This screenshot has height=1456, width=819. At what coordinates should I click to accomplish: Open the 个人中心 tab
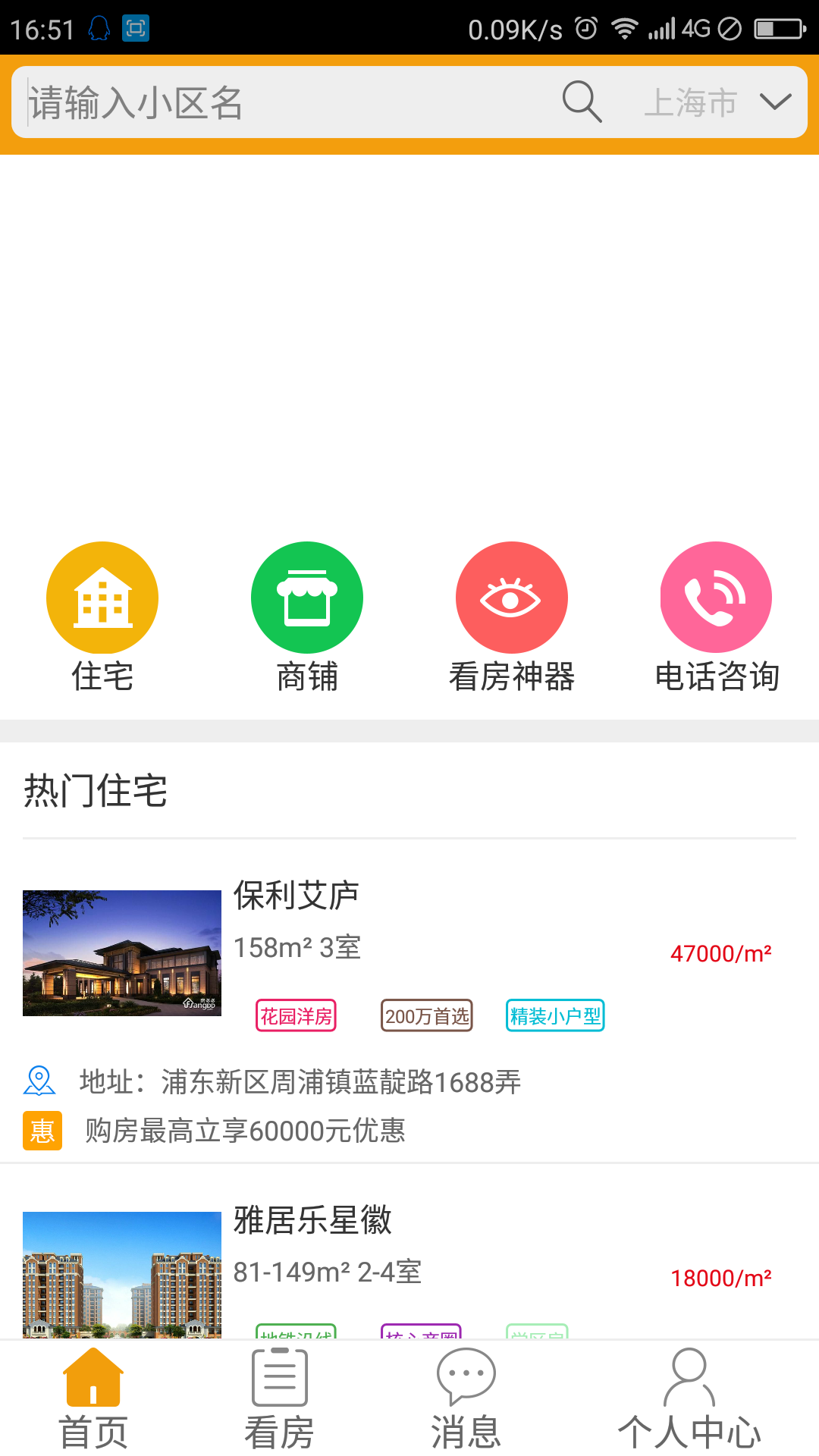tap(689, 1399)
